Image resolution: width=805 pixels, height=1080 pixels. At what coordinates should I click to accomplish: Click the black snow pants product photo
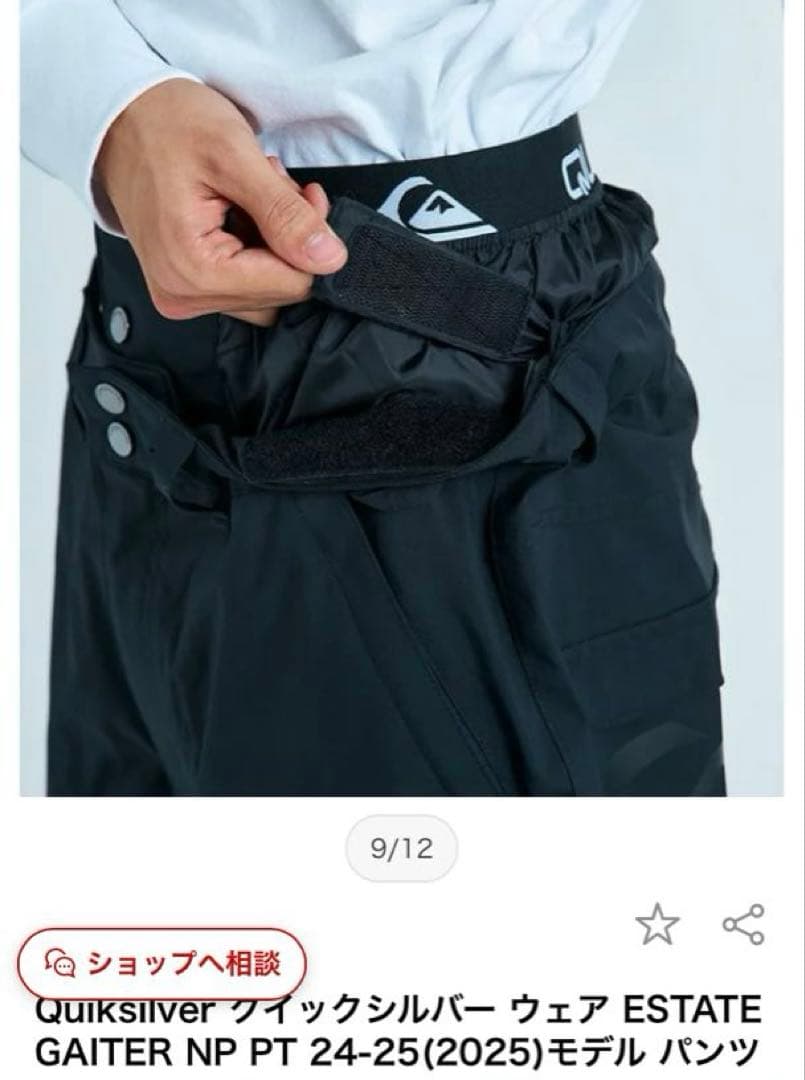400,400
